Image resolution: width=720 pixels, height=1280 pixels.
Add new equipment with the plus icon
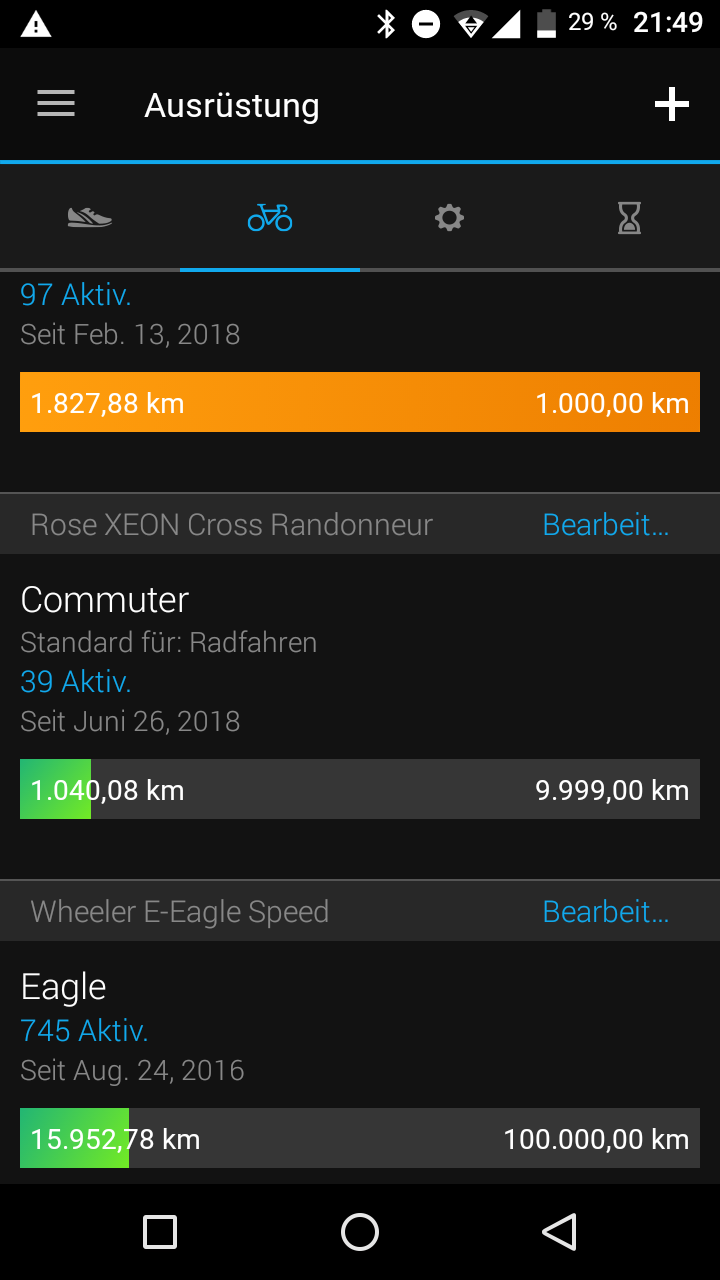click(x=671, y=104)
